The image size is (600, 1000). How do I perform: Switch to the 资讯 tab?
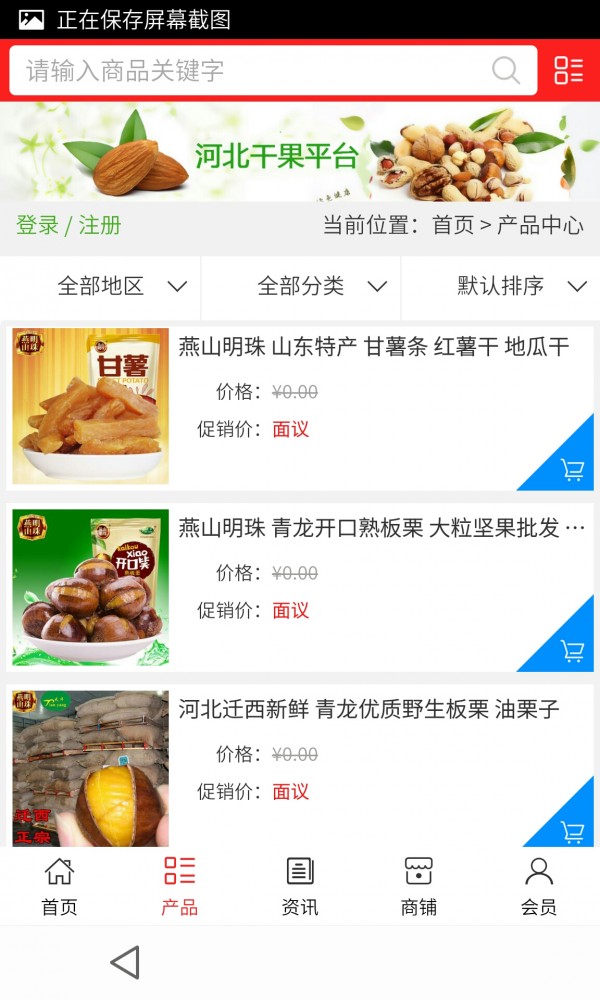[x=300, y=886]
